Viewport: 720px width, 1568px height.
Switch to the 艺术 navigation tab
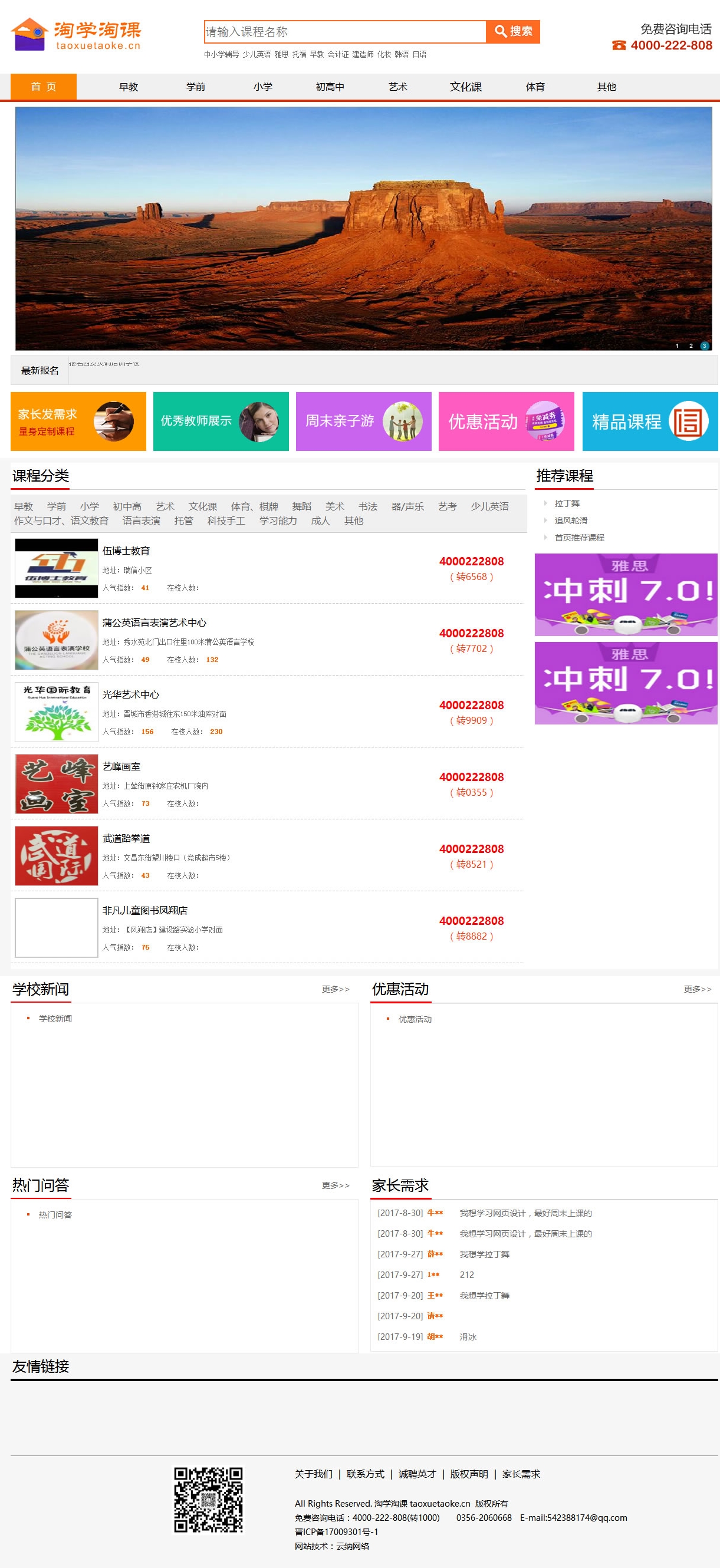[398, 87]
